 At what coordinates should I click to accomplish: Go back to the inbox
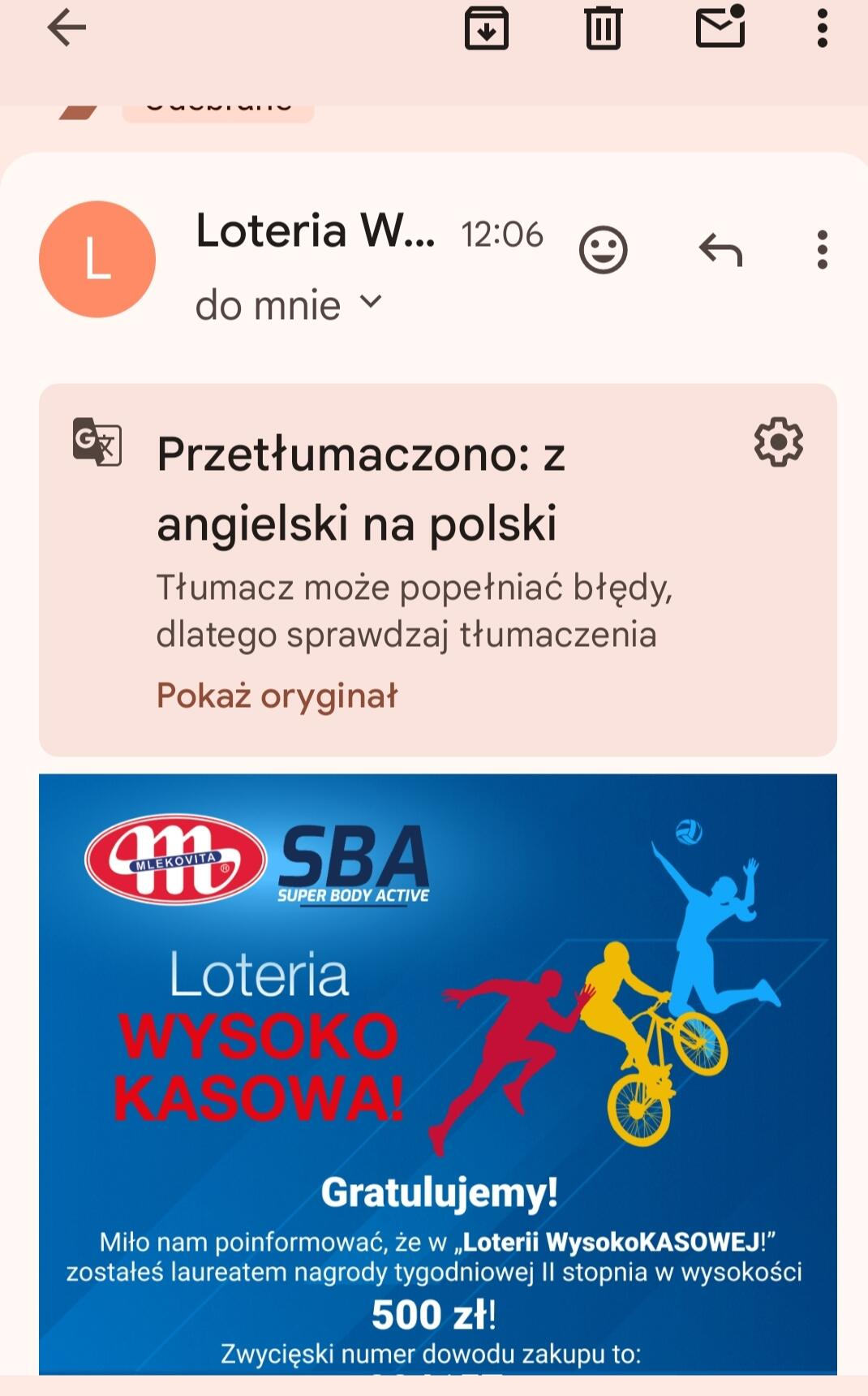click(x=67, y=29)
